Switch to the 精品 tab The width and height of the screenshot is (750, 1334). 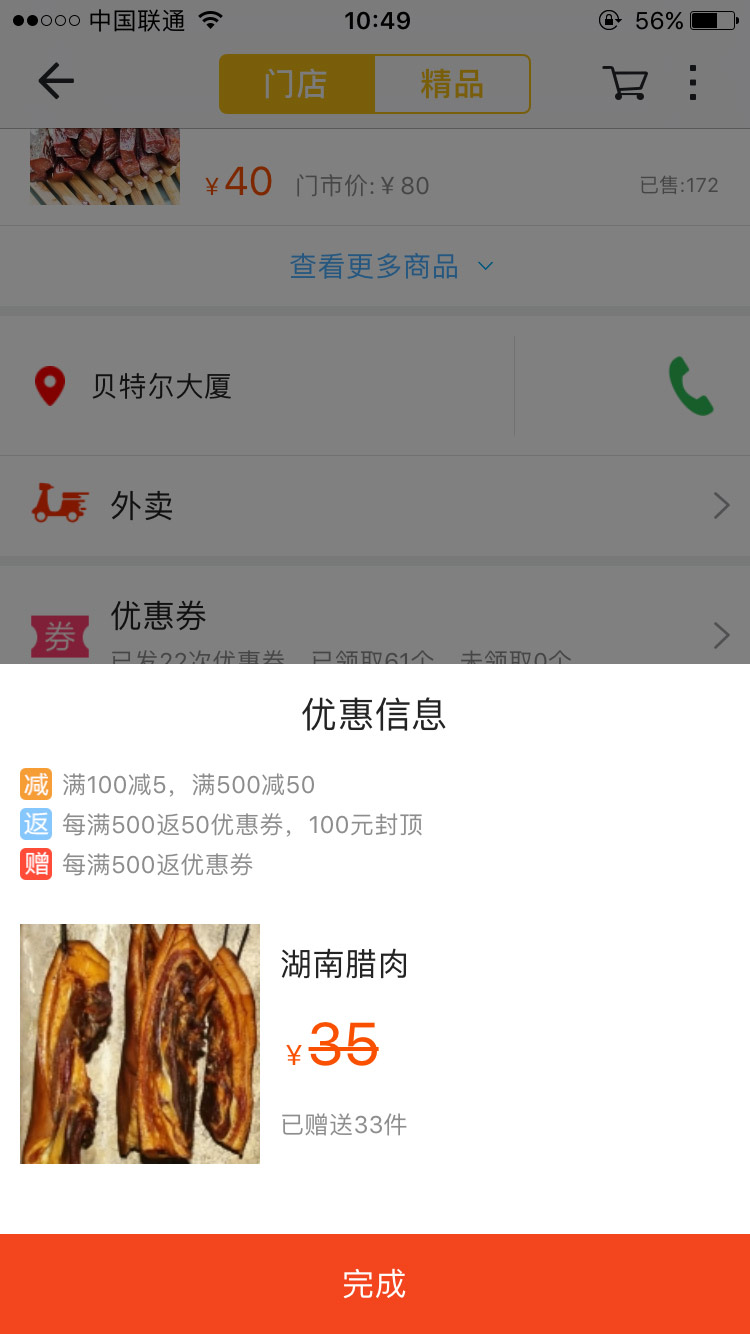coord(452,84)
